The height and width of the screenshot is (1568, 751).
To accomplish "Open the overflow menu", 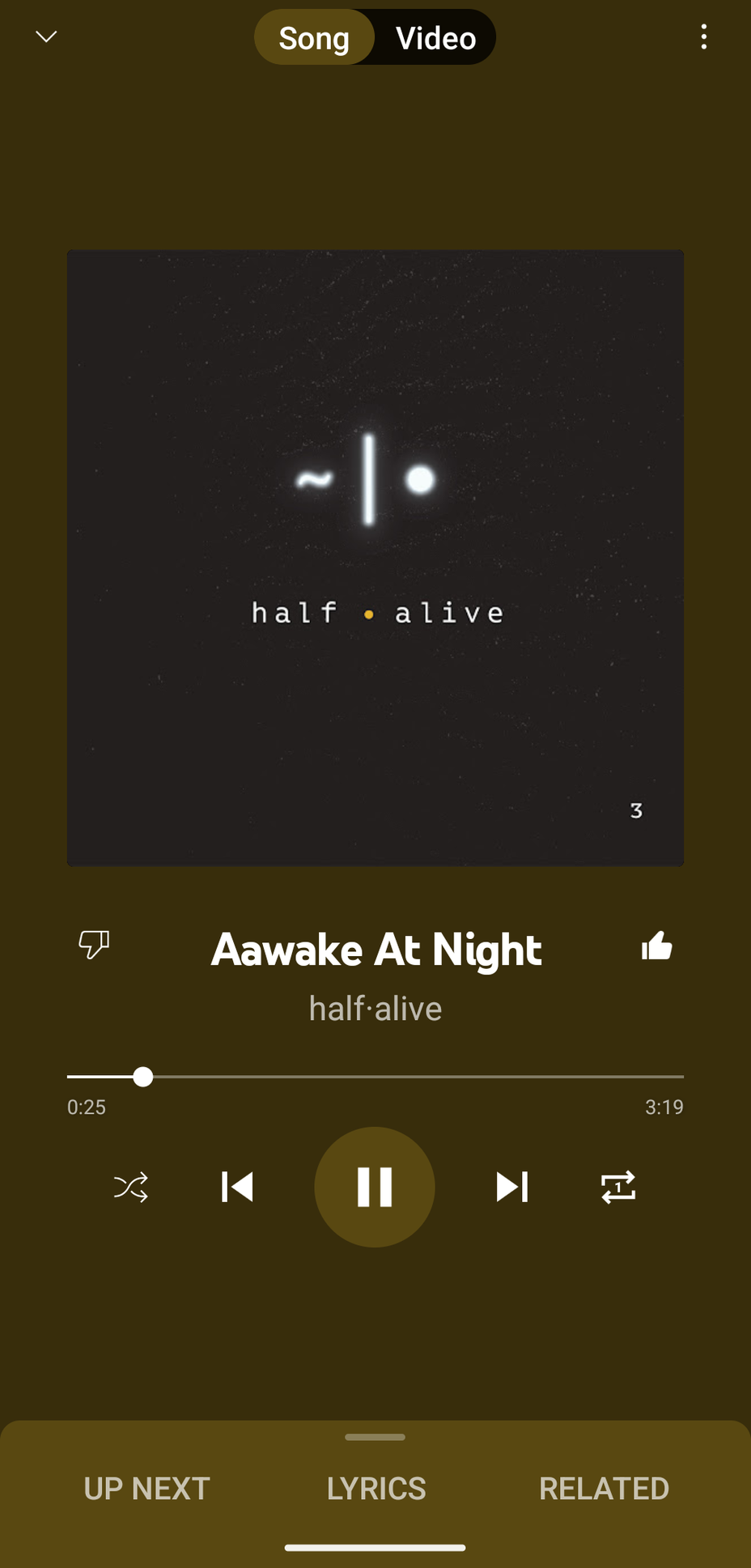I will point(703,37).
